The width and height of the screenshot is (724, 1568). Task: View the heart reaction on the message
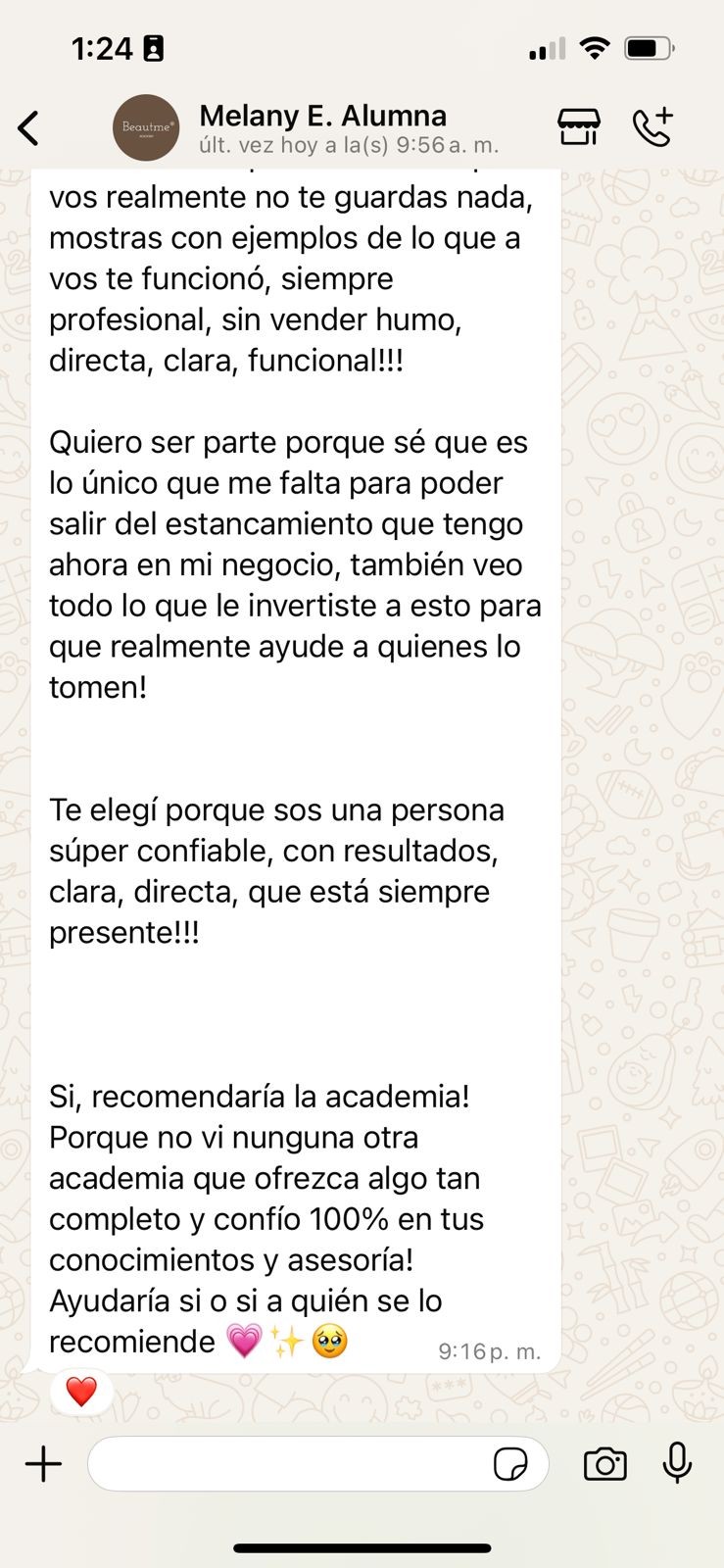click(x=81, y=1392)
